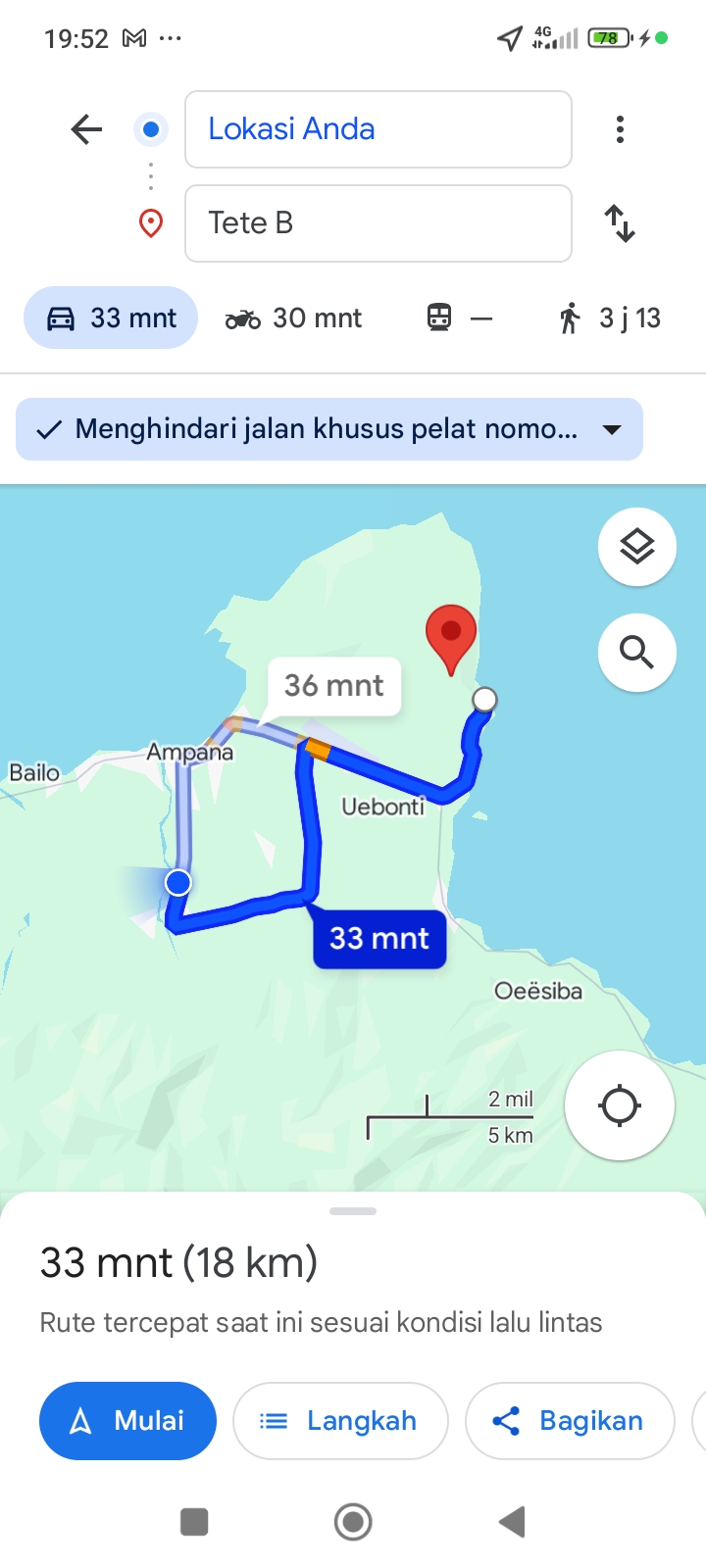Edit the Lokasi Anda starting point field
706x1568 pixels.
[x=378, y=129]
